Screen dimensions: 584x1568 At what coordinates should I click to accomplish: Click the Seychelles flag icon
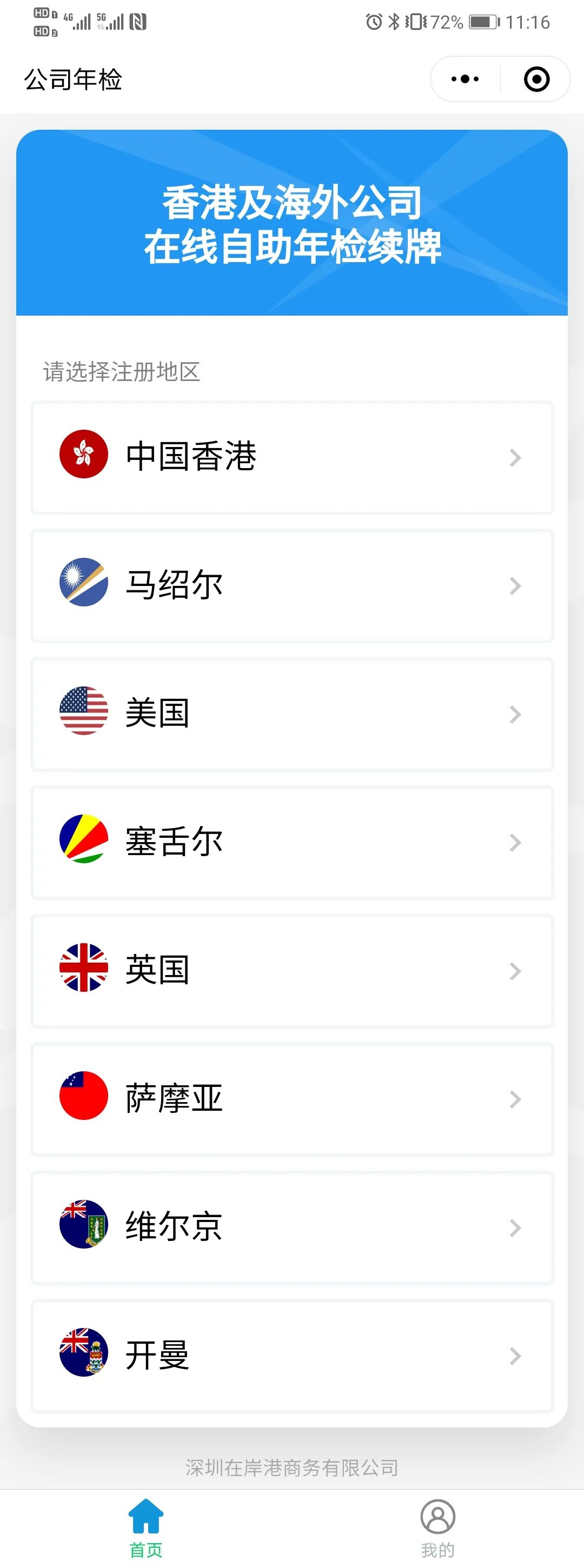83,840
